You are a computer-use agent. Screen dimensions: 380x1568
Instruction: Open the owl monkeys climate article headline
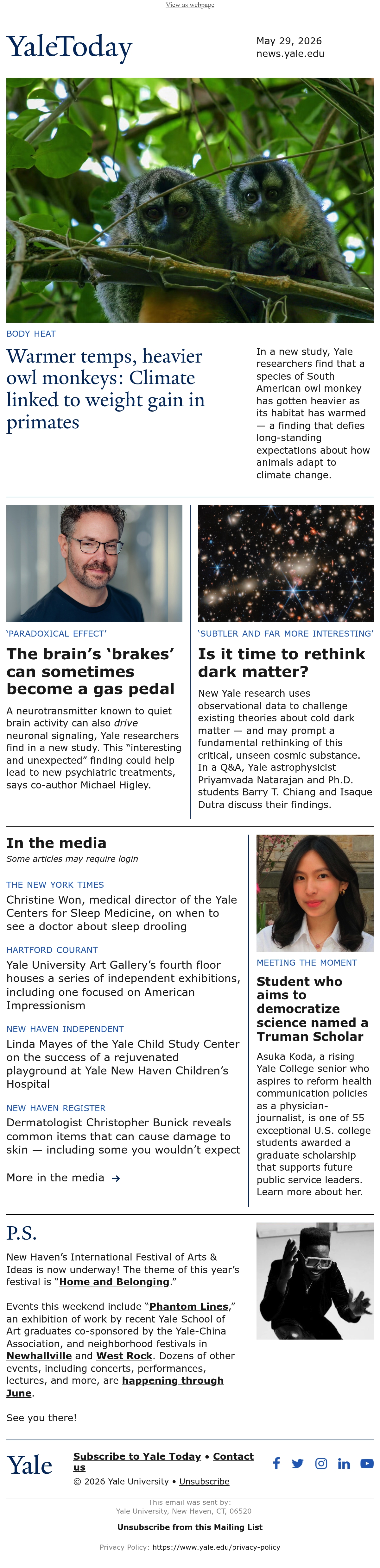coord(105,389)
